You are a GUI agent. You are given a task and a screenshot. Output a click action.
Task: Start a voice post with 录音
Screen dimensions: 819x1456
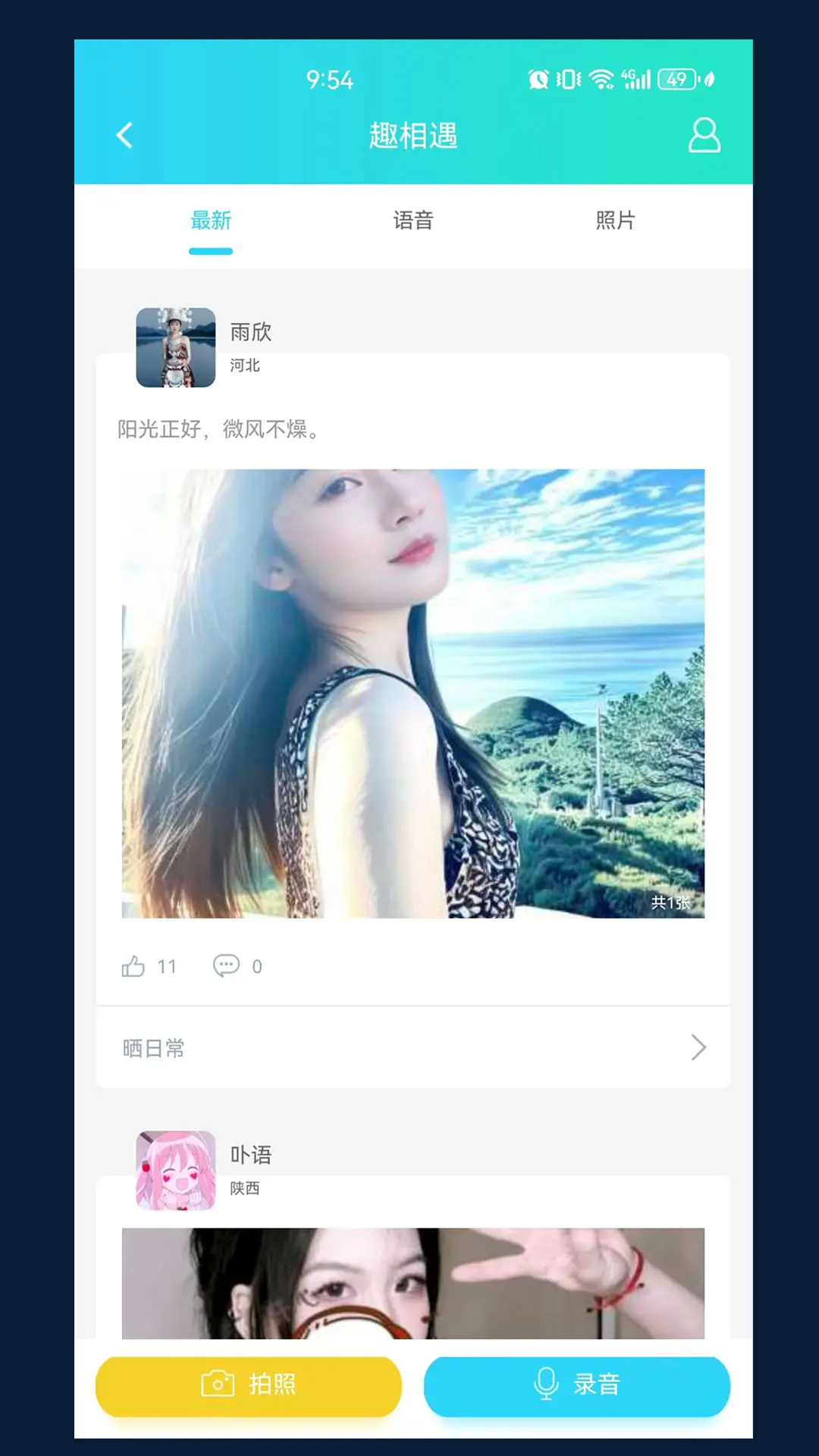pyautogui.click(x=577, y=1385)
